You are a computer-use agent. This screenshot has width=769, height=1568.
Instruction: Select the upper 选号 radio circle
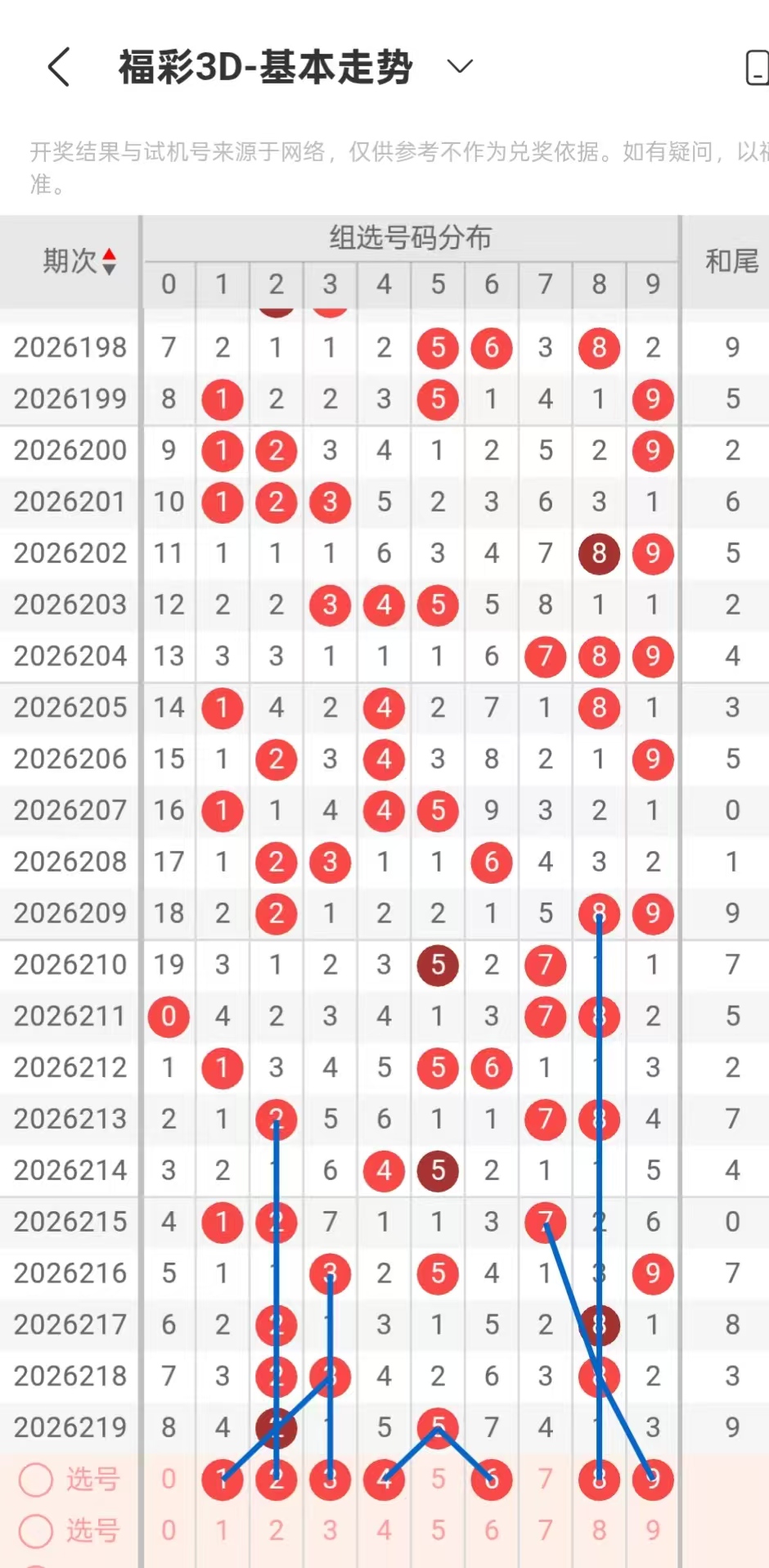(x=36, y=1480)
